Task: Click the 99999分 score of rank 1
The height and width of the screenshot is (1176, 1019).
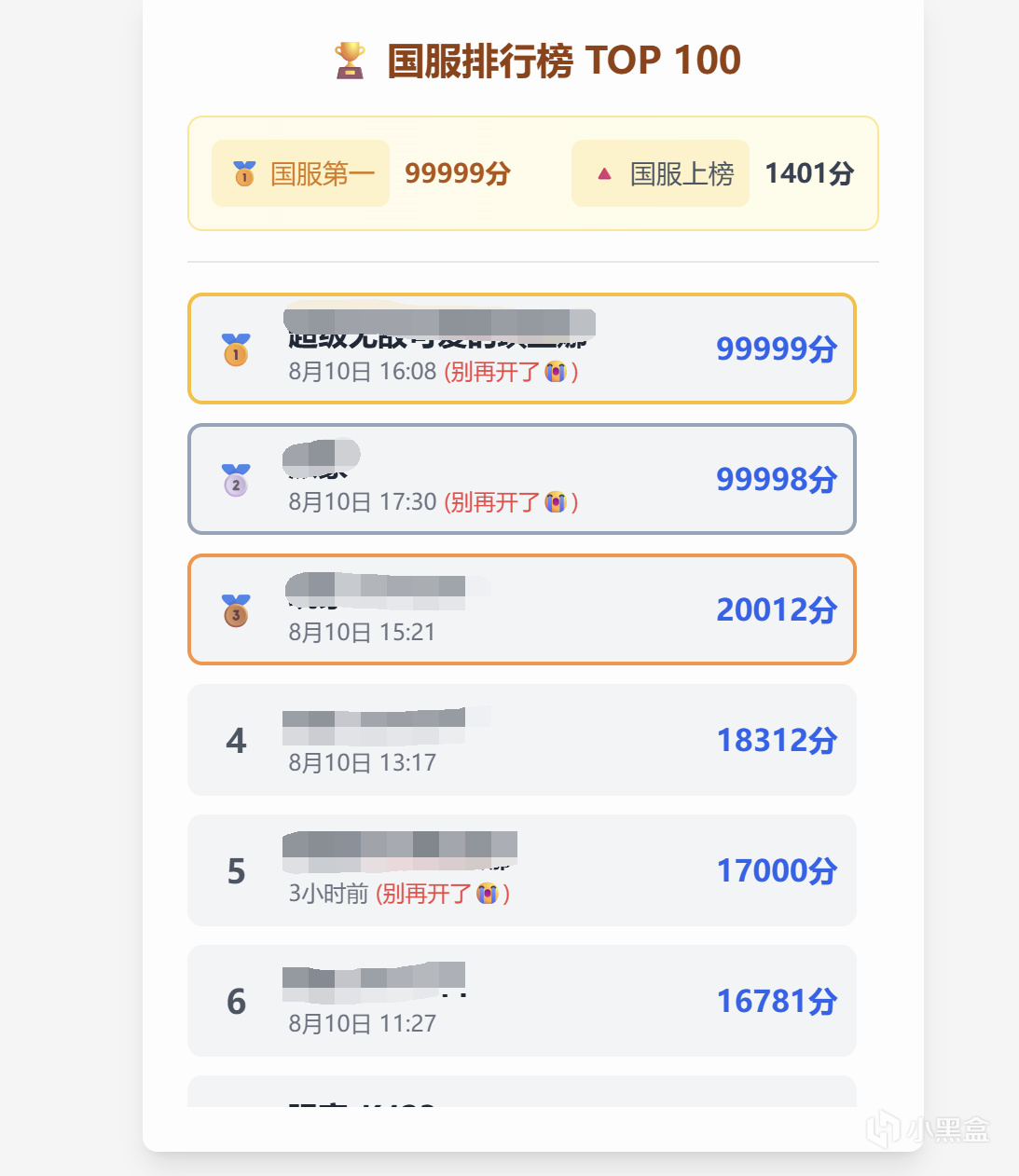Action: click(775, 349)
